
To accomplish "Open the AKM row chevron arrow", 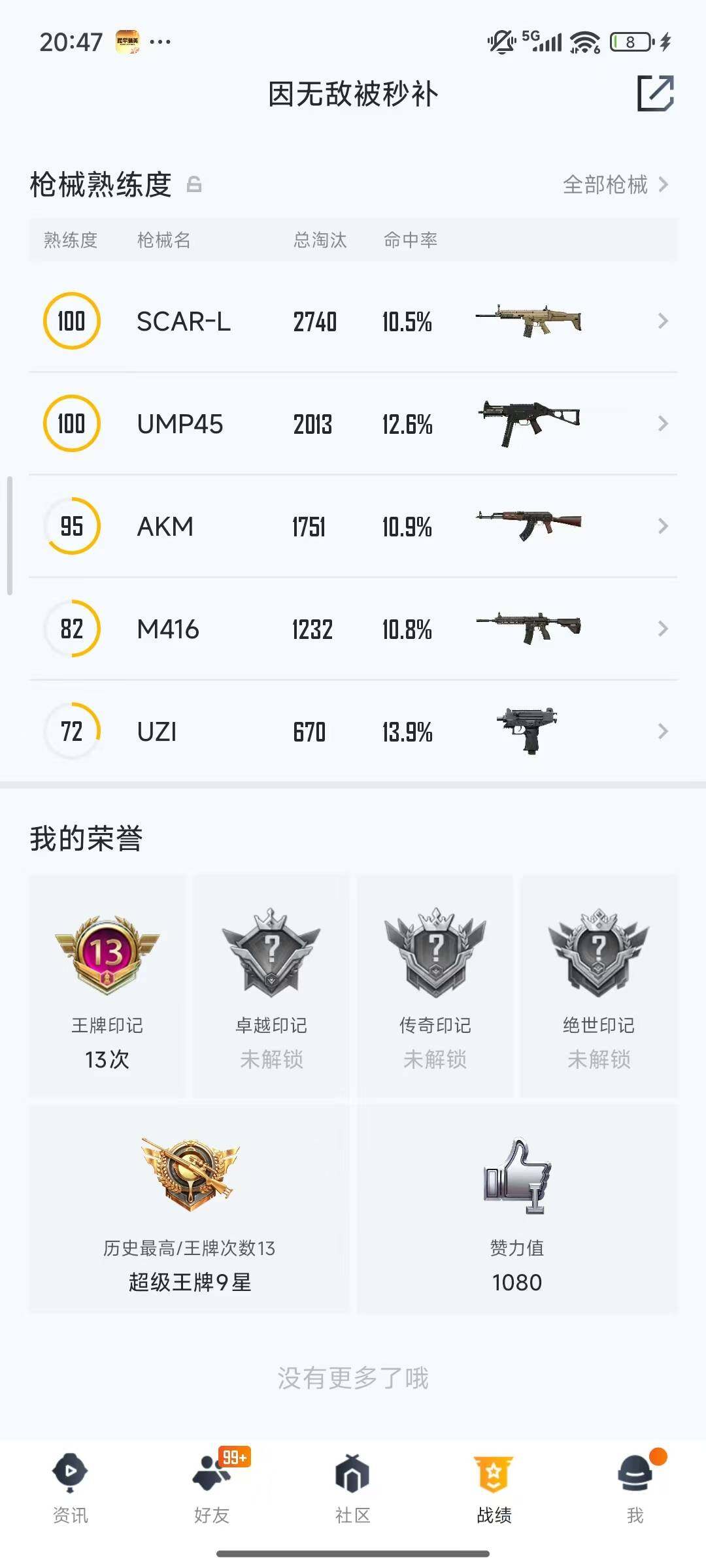I will (x=663, y=526).
